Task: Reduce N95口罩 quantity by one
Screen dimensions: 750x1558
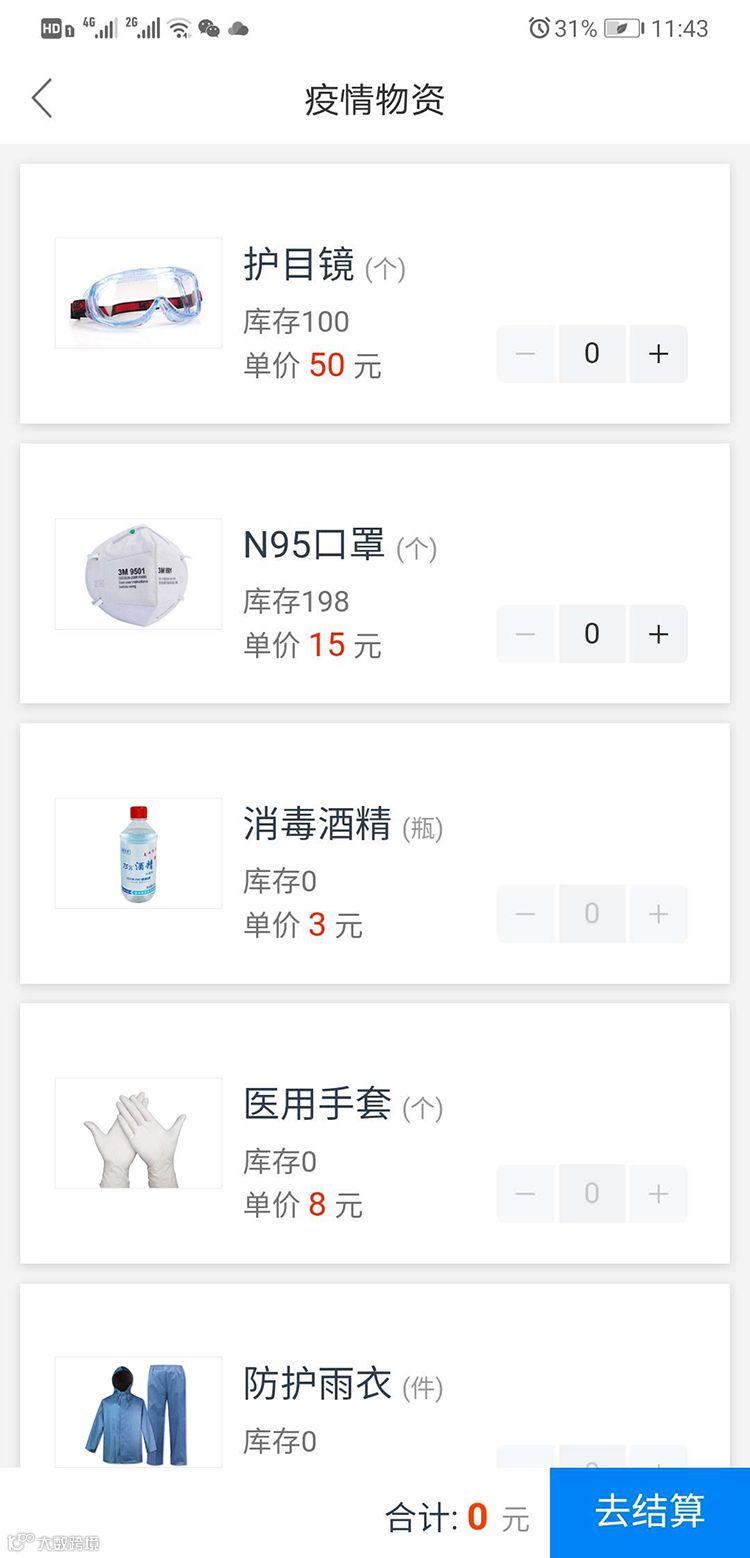Action: coord(525,634)
